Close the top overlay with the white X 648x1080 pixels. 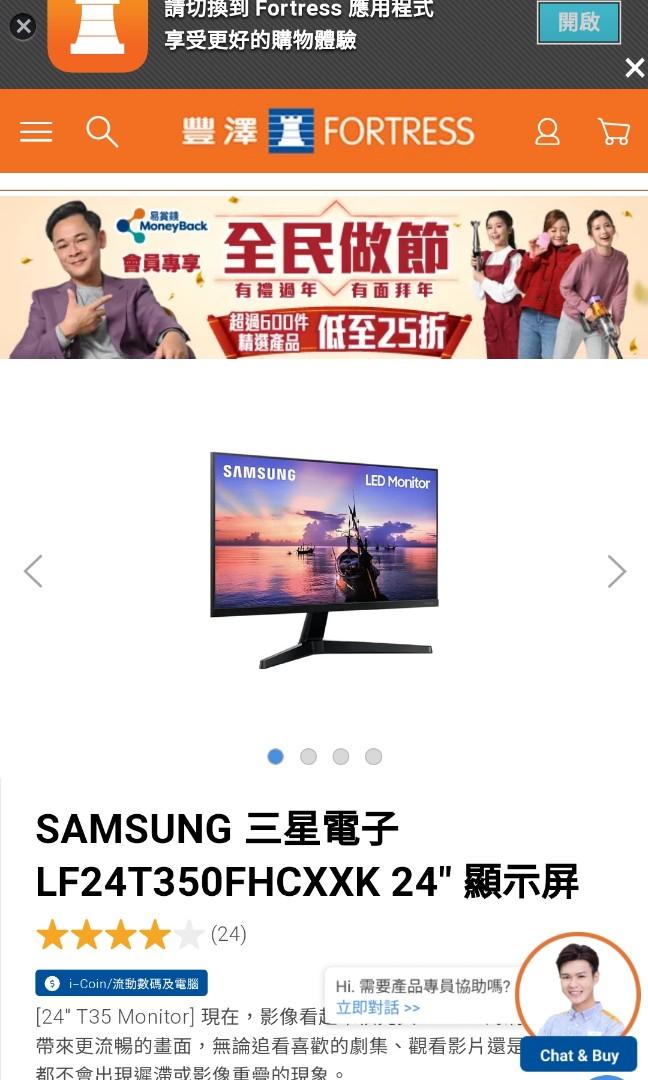pyautogui.click(x=634, y=68)
